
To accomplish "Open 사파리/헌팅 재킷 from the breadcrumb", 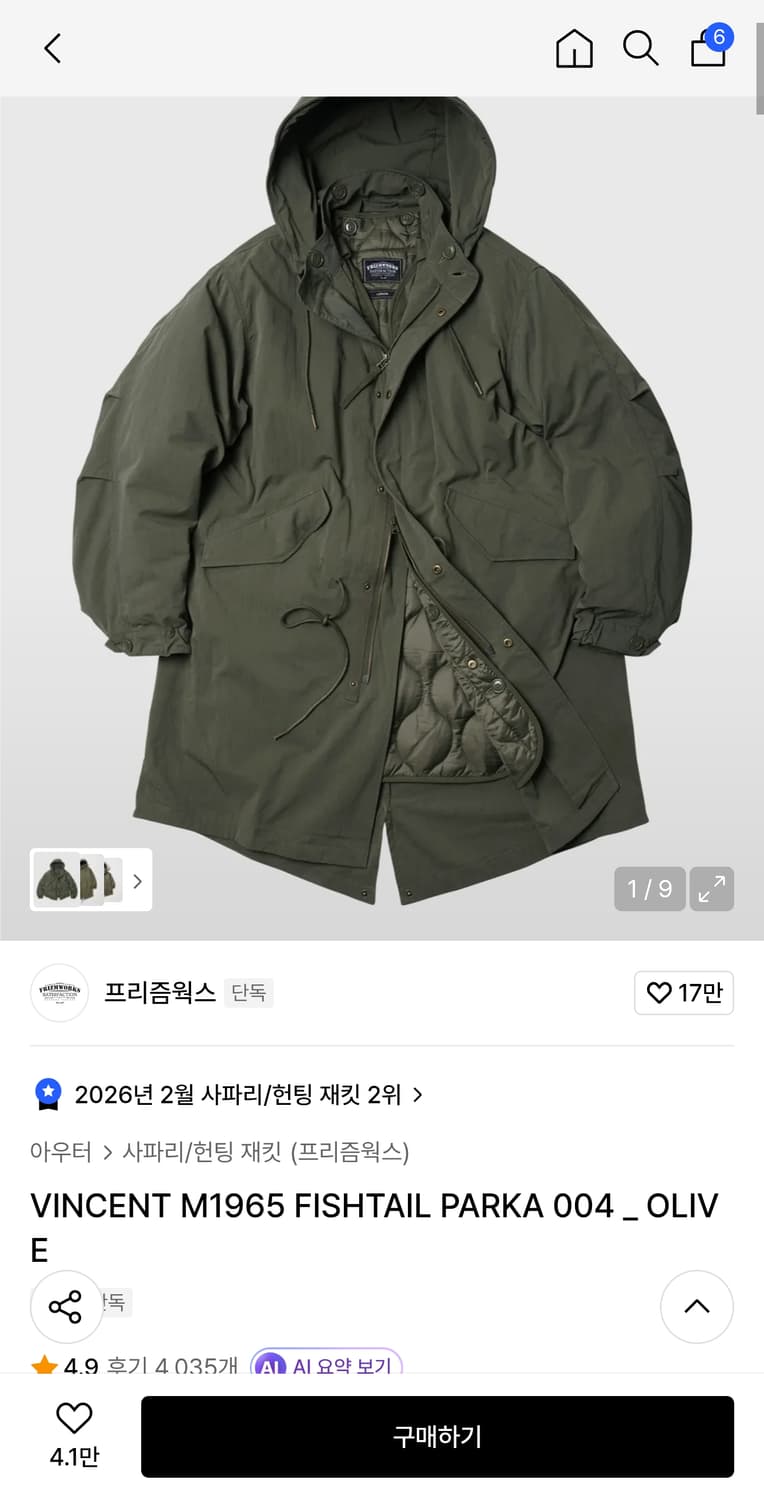I will click(198, 1152).
